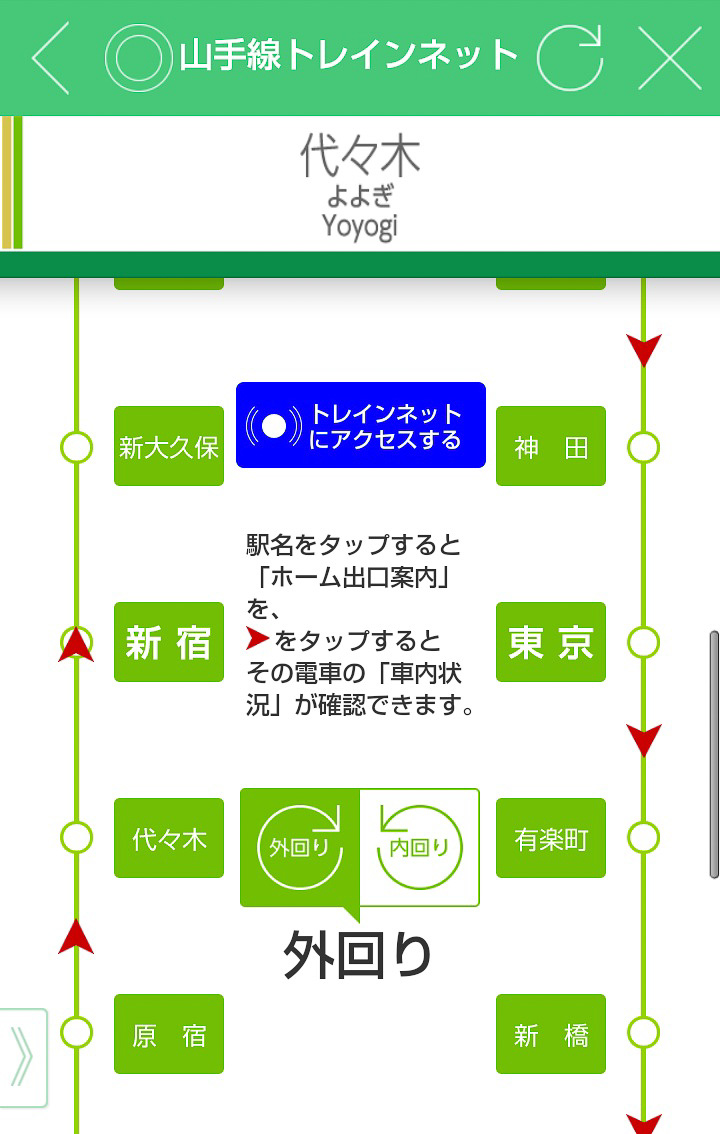Close the Yamanote Line Train Net screen
Viewport: 720px width, 1134px height.
click(669, 58)
